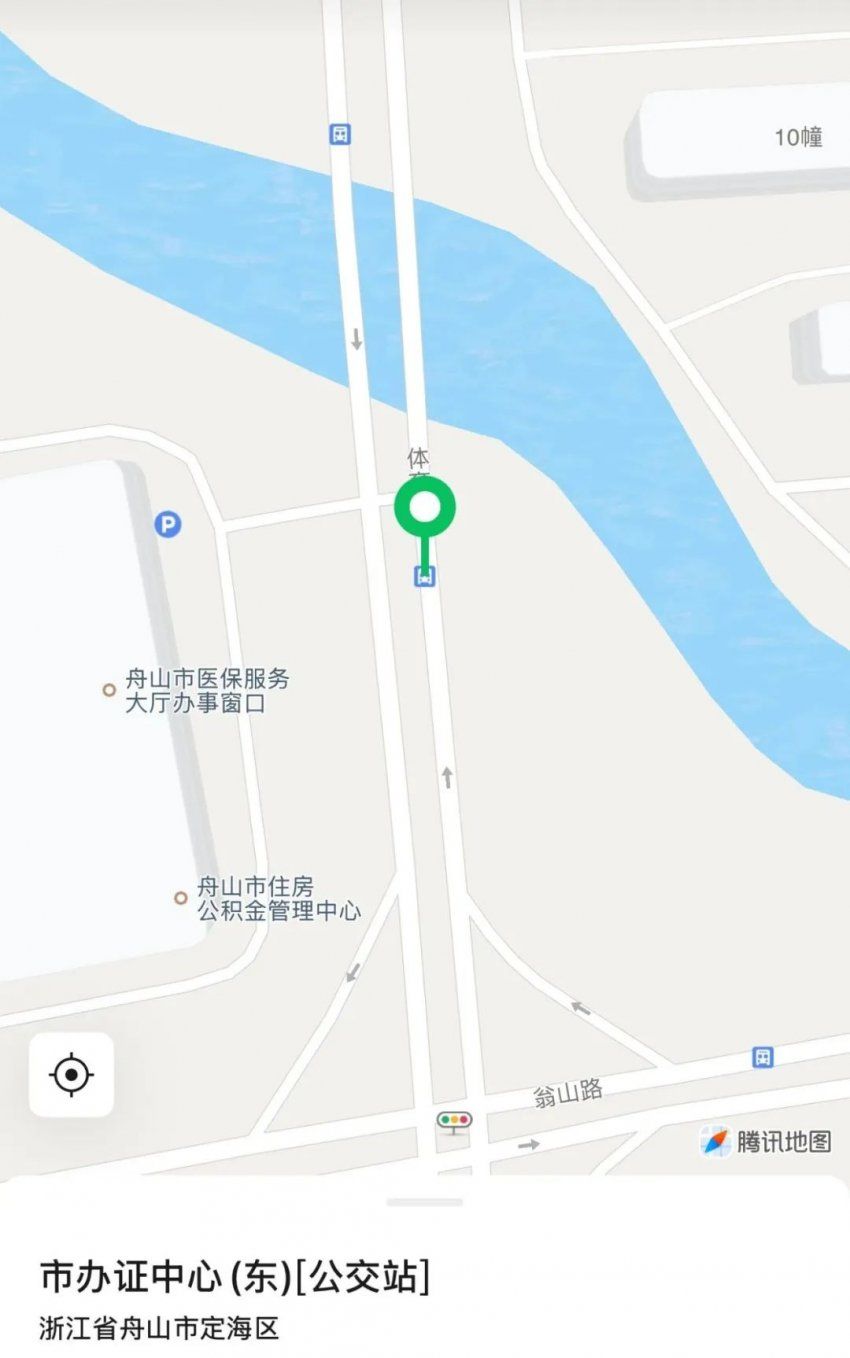Screen dimensions: 850x1358
Task: Recenter map on my current location
Action: 71,1075
